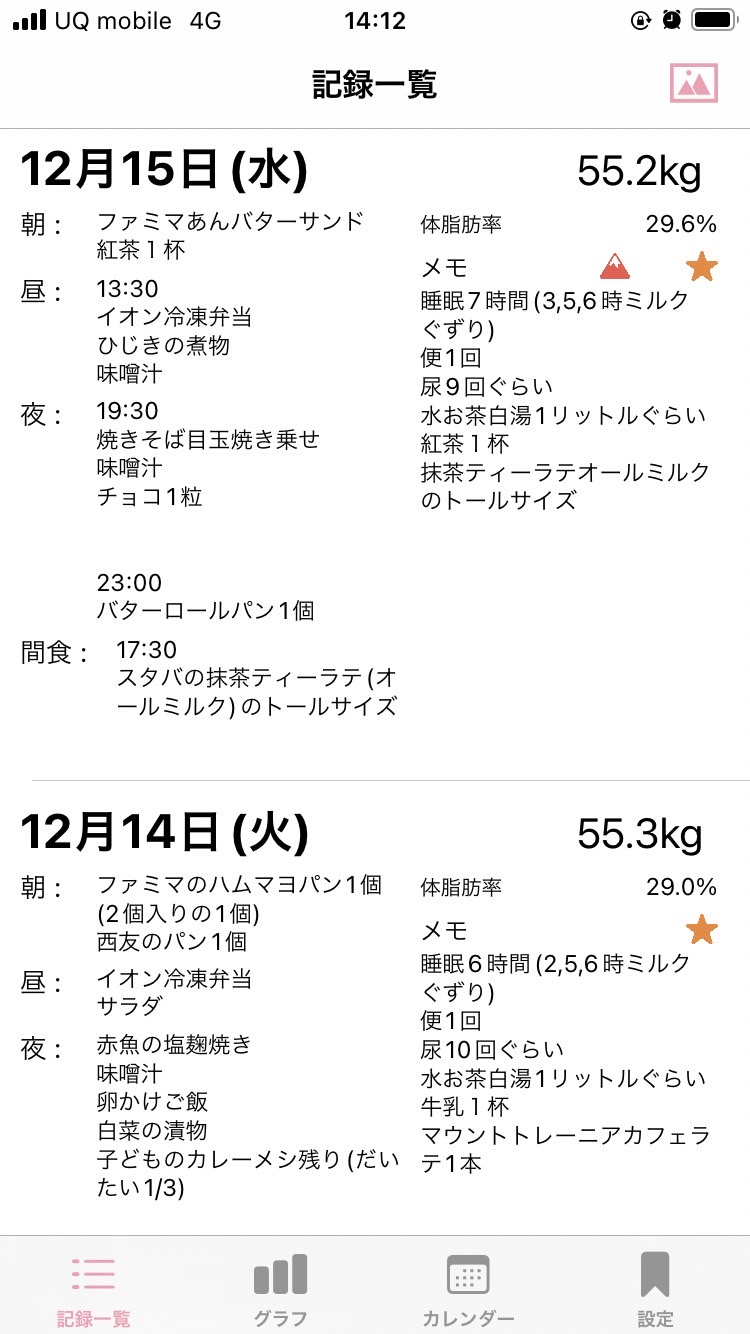Image resolution: width=750 pixels, height=1334 pixels.
Task: Open the photo gallery icon
Action: 693,83
